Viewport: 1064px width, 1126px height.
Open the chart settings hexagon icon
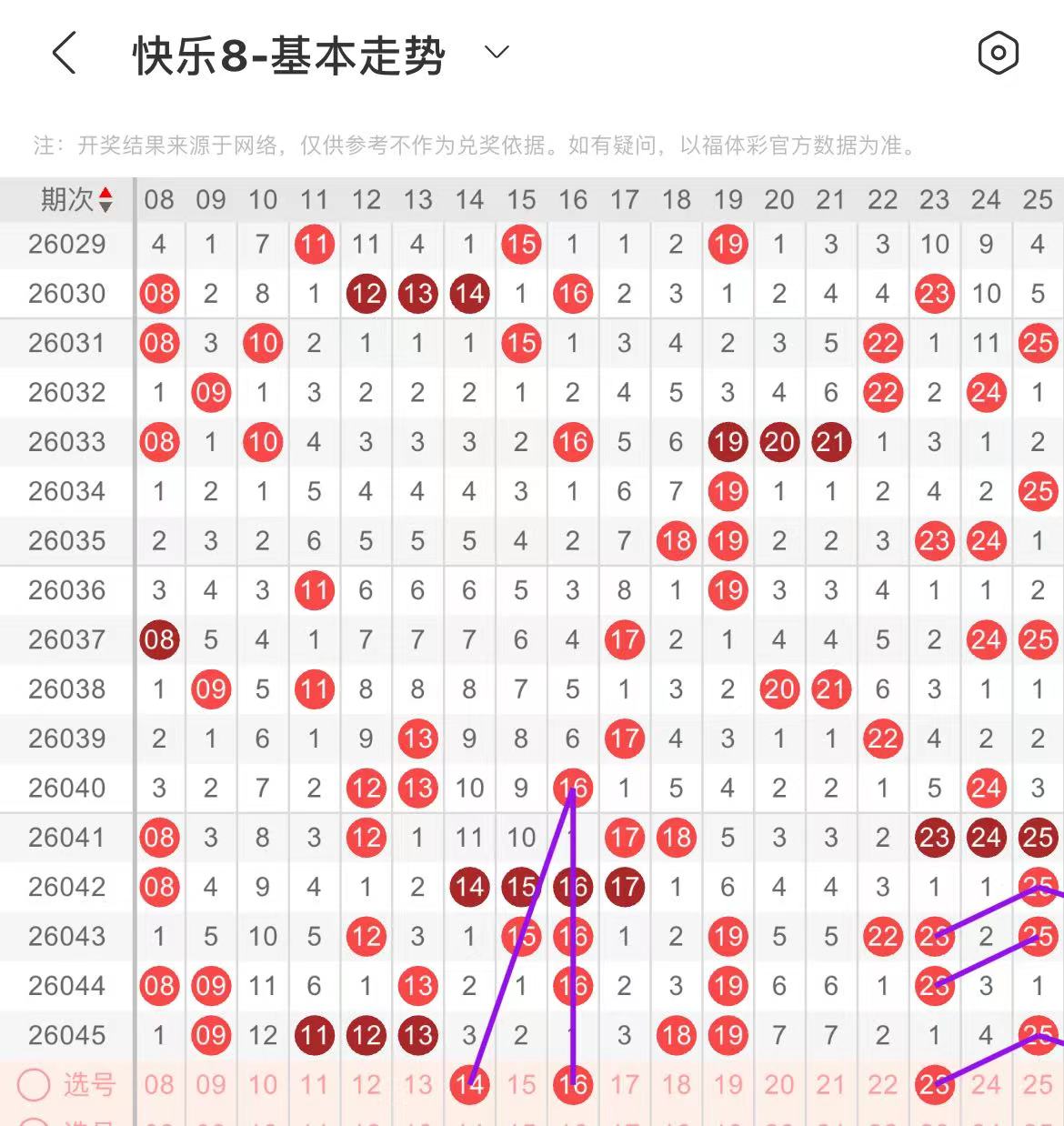(x=998, y=53)
